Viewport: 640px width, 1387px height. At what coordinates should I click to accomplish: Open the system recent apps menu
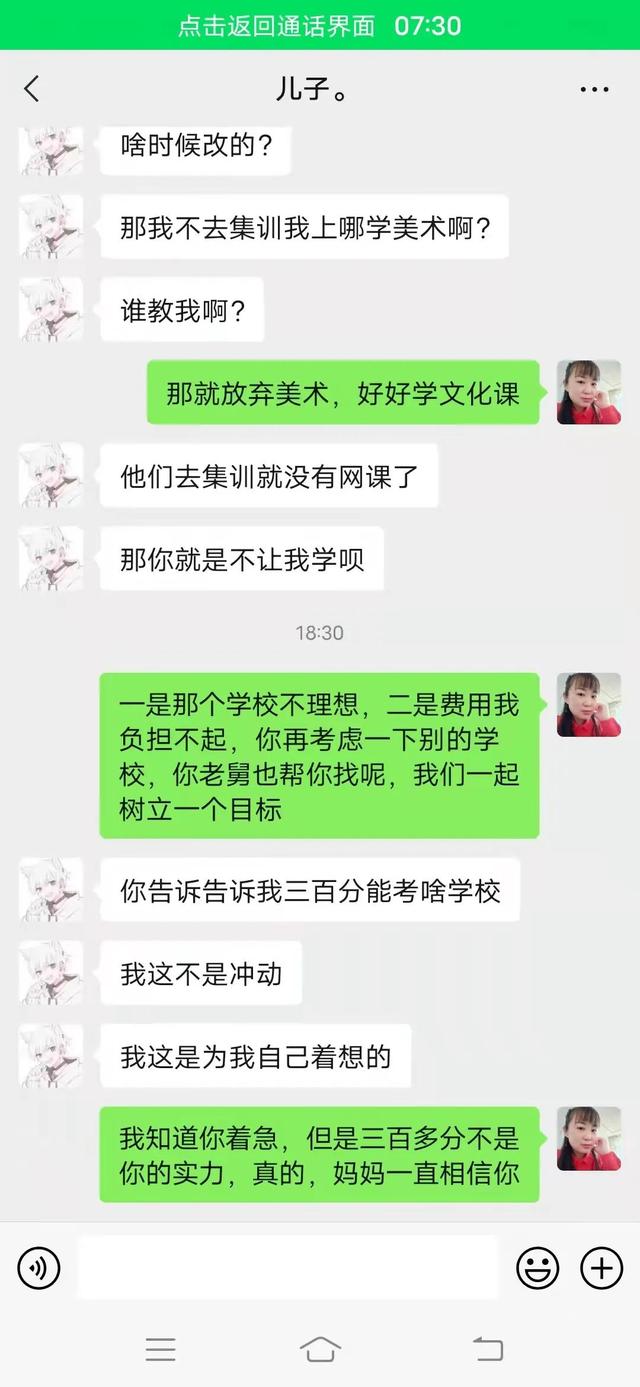point(160,1349)
